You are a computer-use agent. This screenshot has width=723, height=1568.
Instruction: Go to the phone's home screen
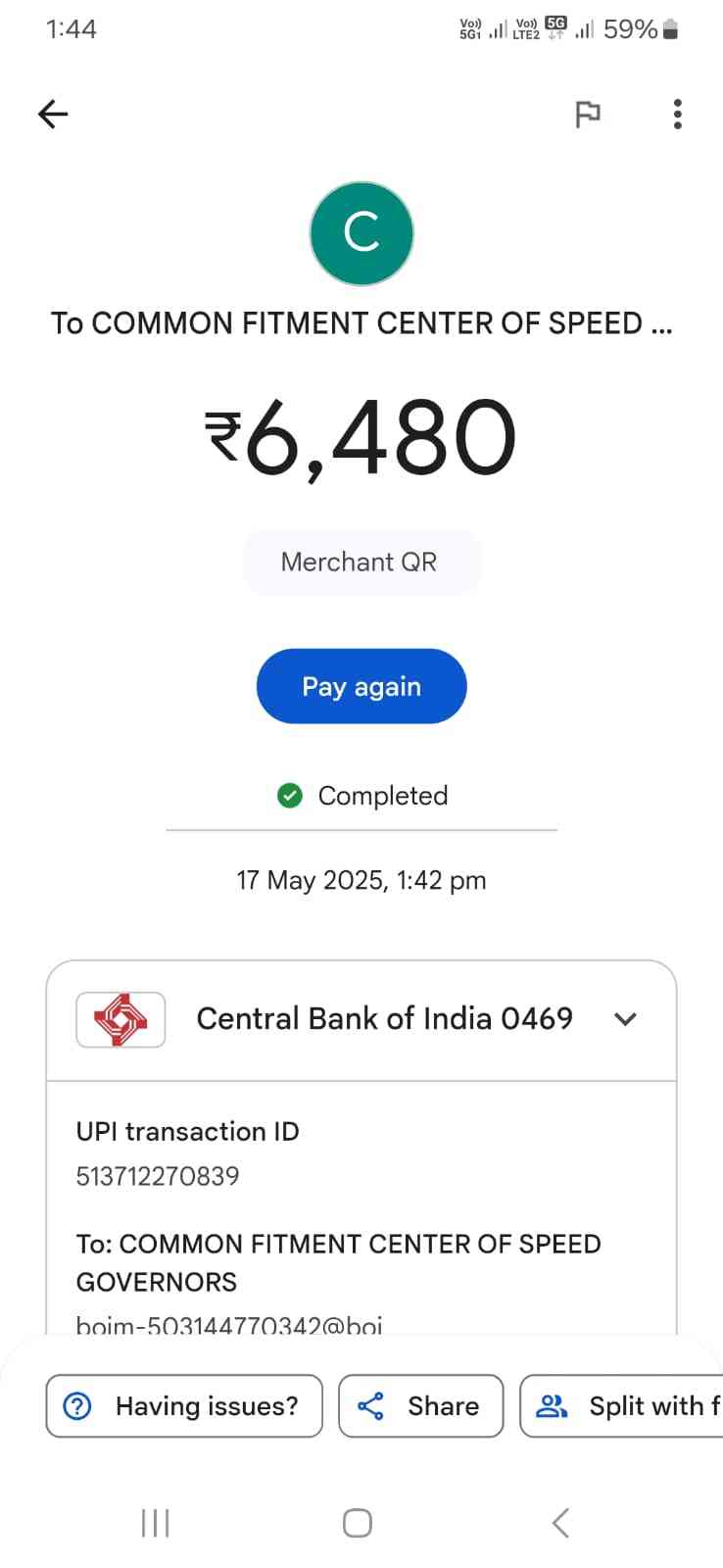click(x=358, y=1523)
